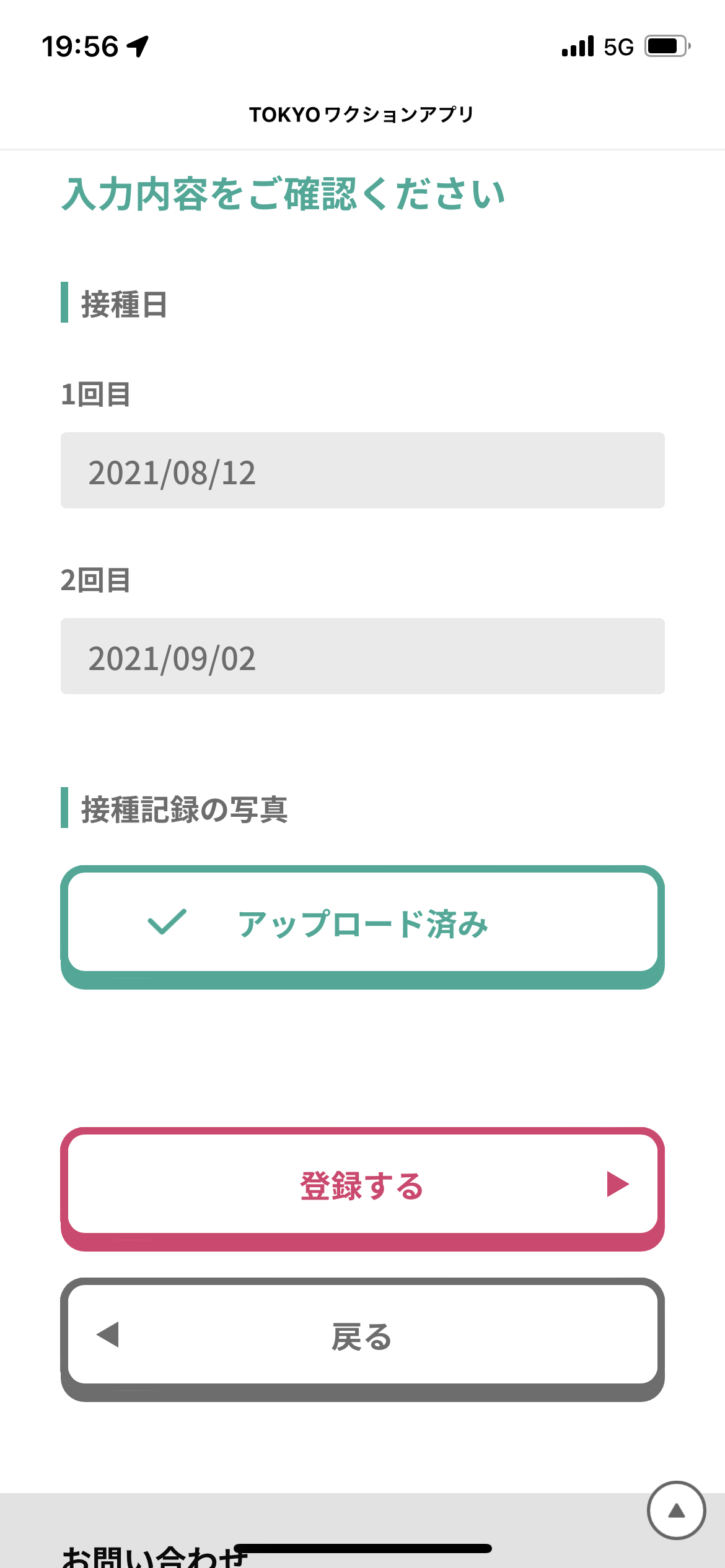This screenshot has height=1568, width=725.
Task: Go back with the 戻る button
Action: (x=362, y=1339)
